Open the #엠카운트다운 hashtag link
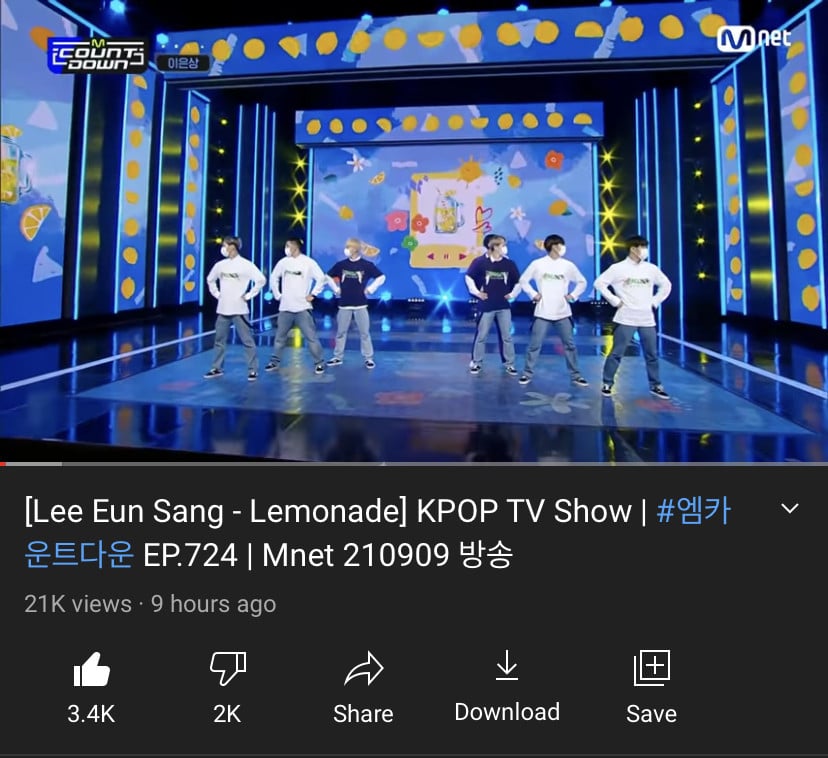 (694, 512)
